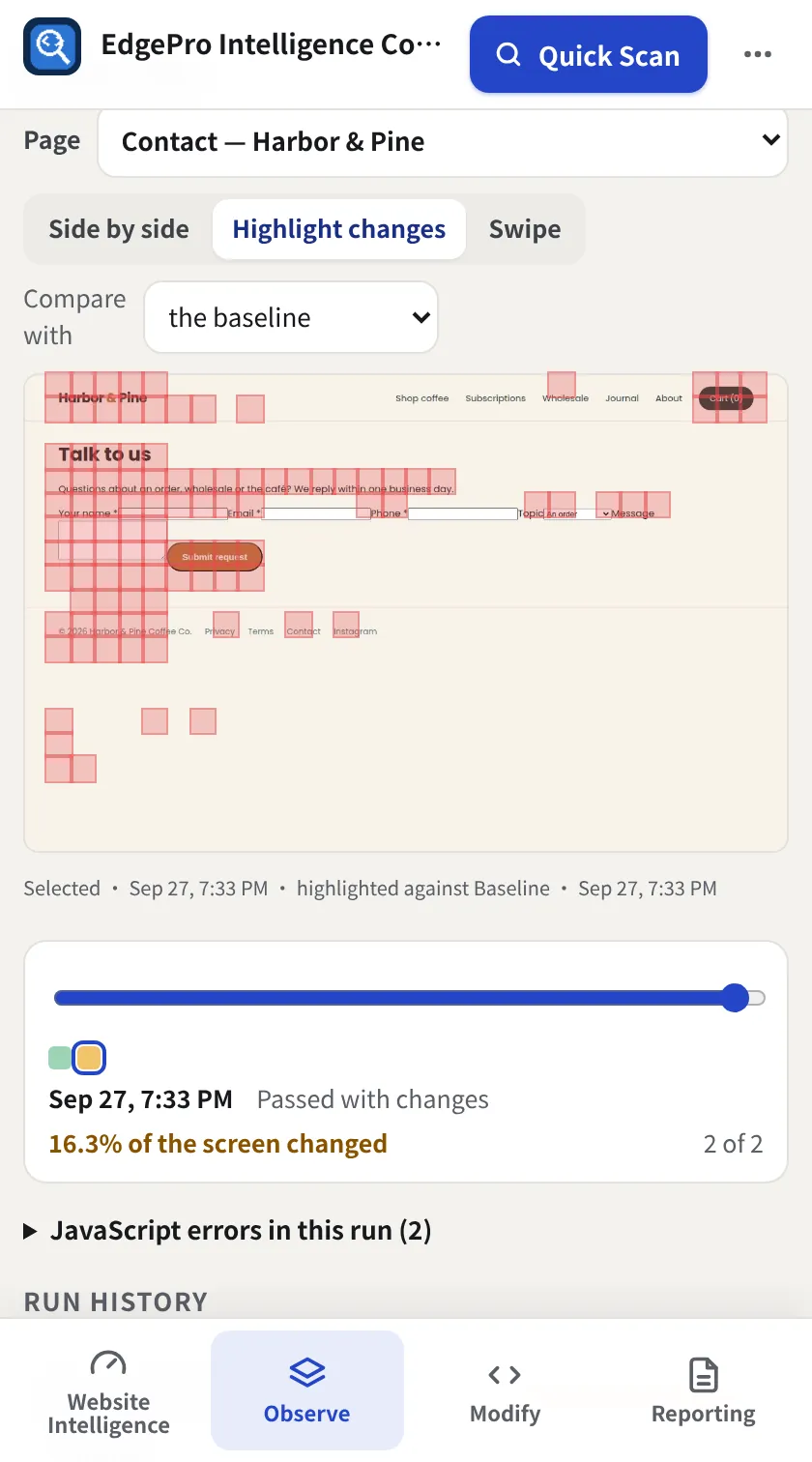The image size is (812, 1462).
Task: Open the Observe tab
Action: click(307, 1390)
